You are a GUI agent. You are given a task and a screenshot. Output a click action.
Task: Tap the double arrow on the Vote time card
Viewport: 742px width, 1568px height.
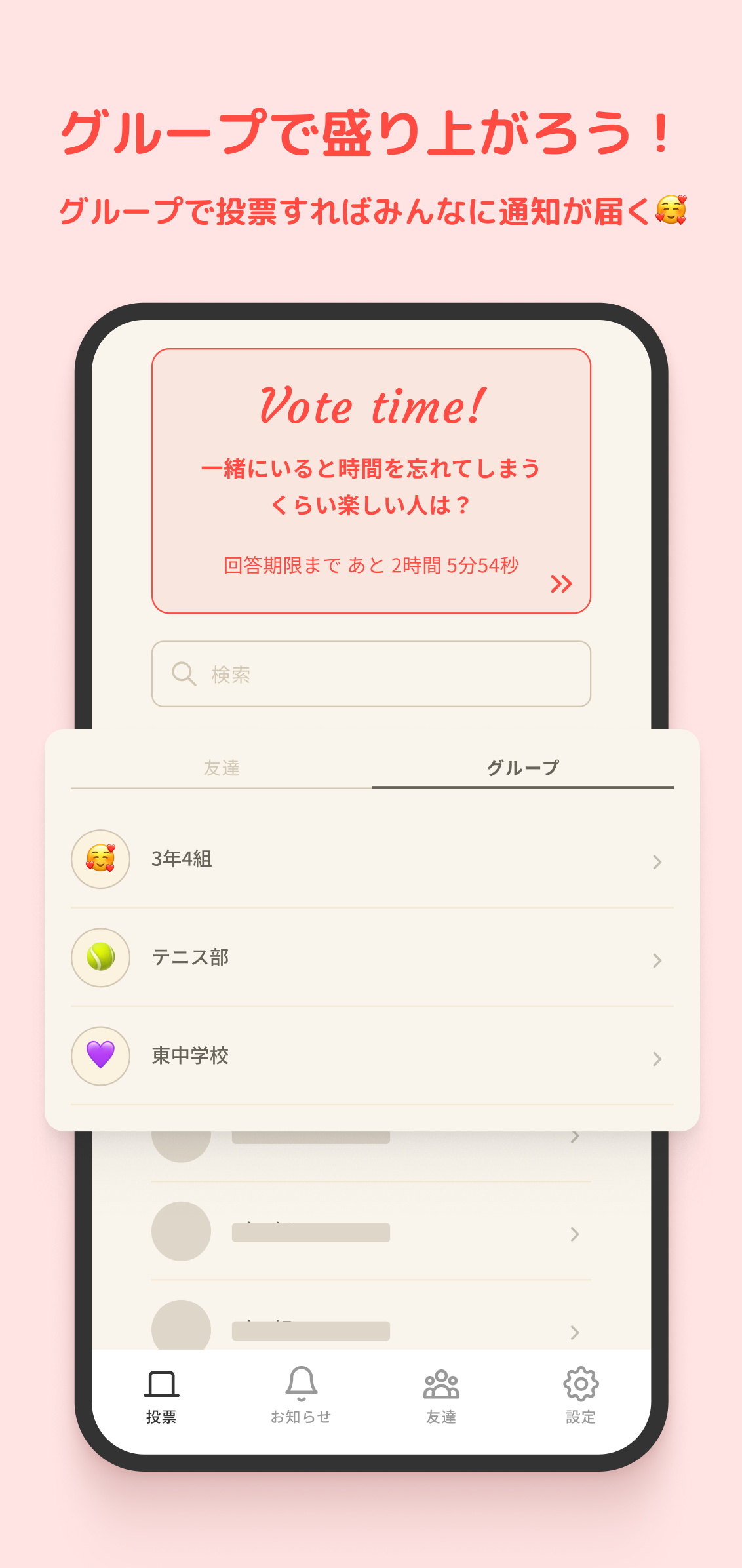click(562, 583)
